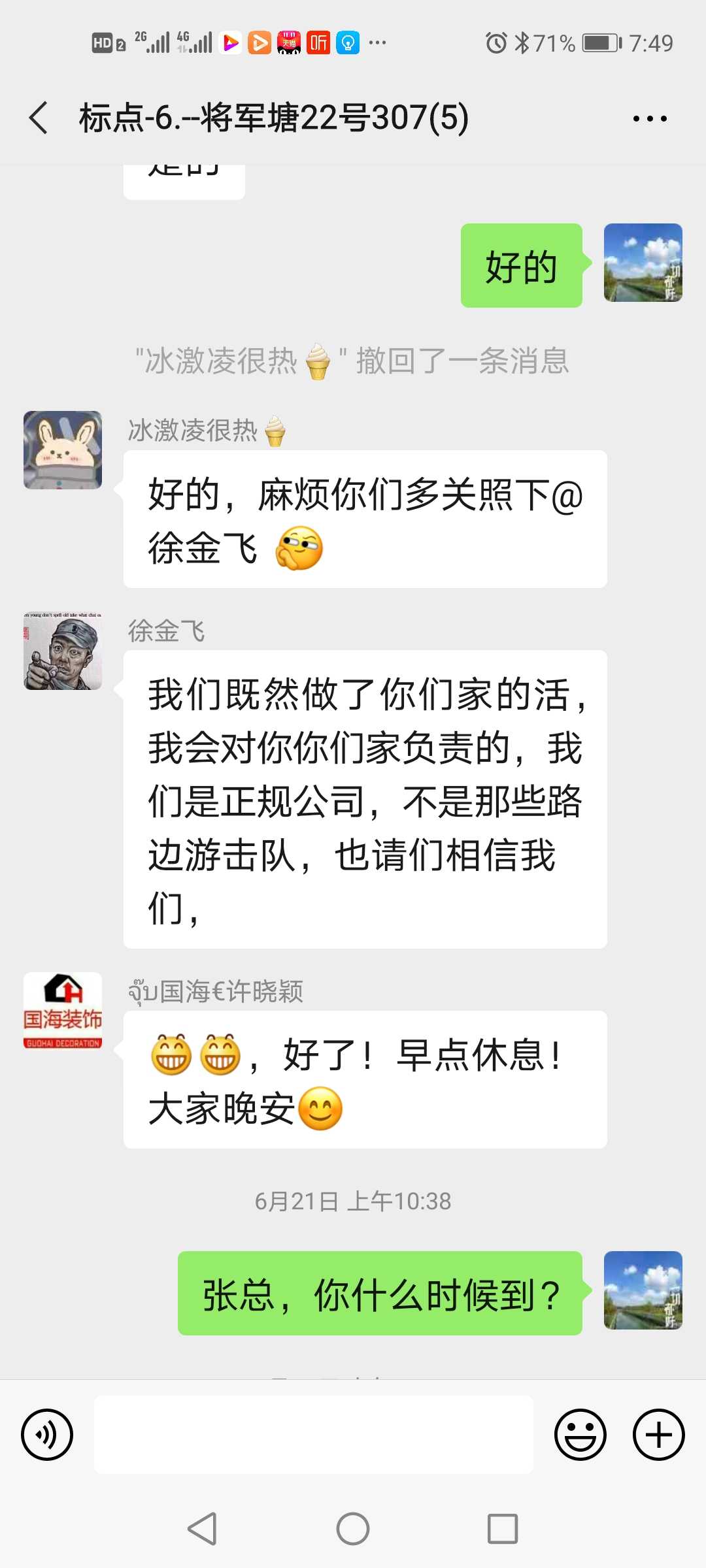View 徐金飞's profile via his avatar
706x1568 pixels.
click(x=63, y=651)
